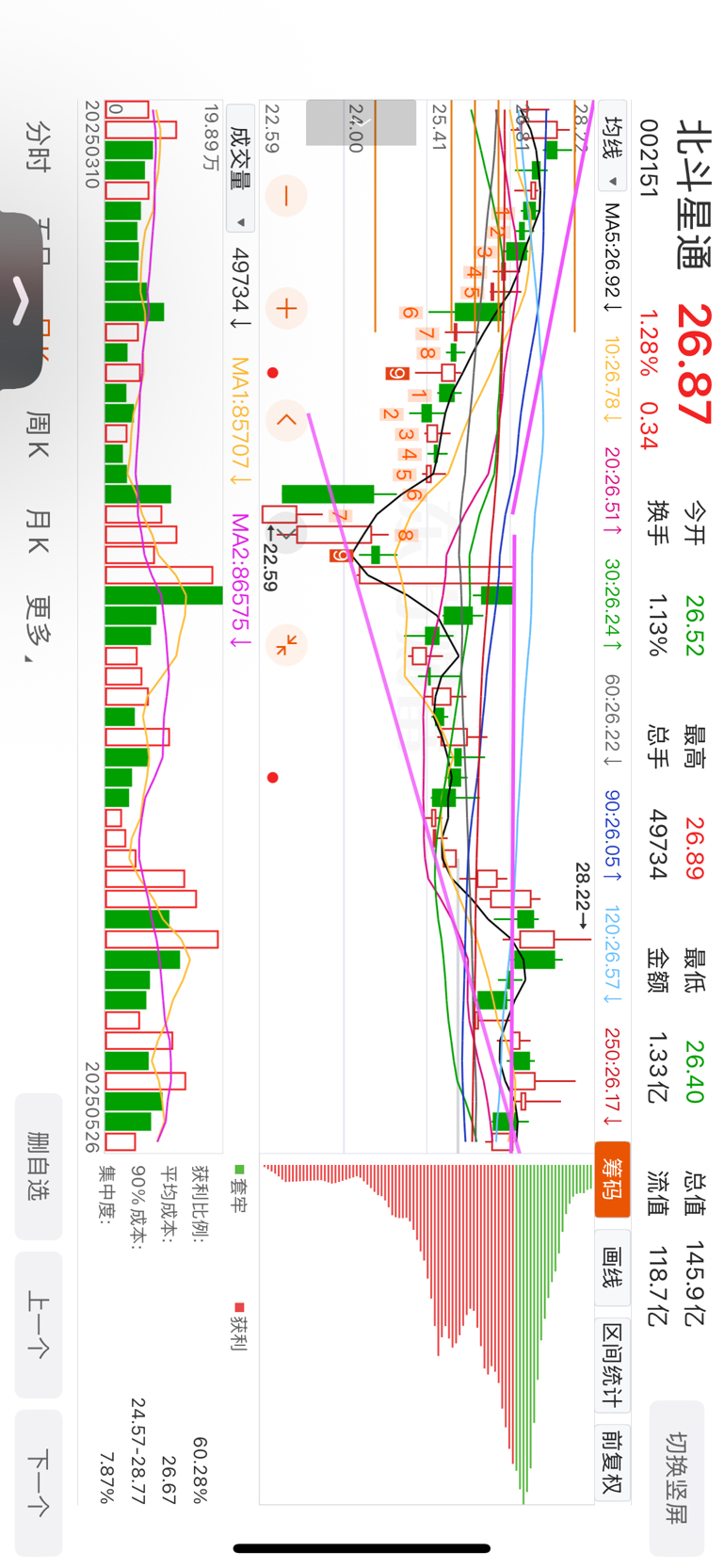Go to the next stock with 下一个
The image size is (724, 1568).
pos(39,1482)
